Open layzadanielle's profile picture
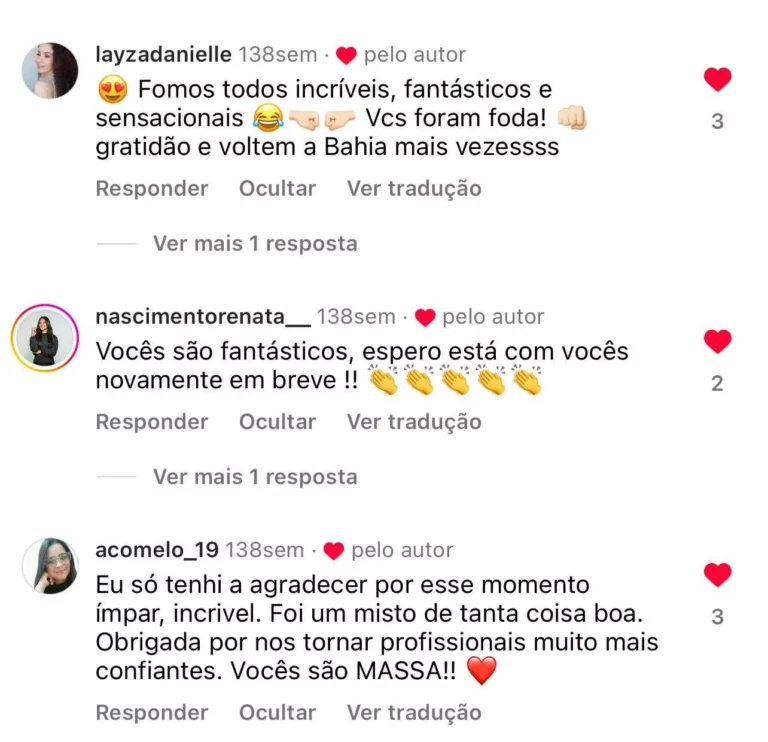Image resolution: width=768 pixels, height=742 pixels. pos(50,70)
